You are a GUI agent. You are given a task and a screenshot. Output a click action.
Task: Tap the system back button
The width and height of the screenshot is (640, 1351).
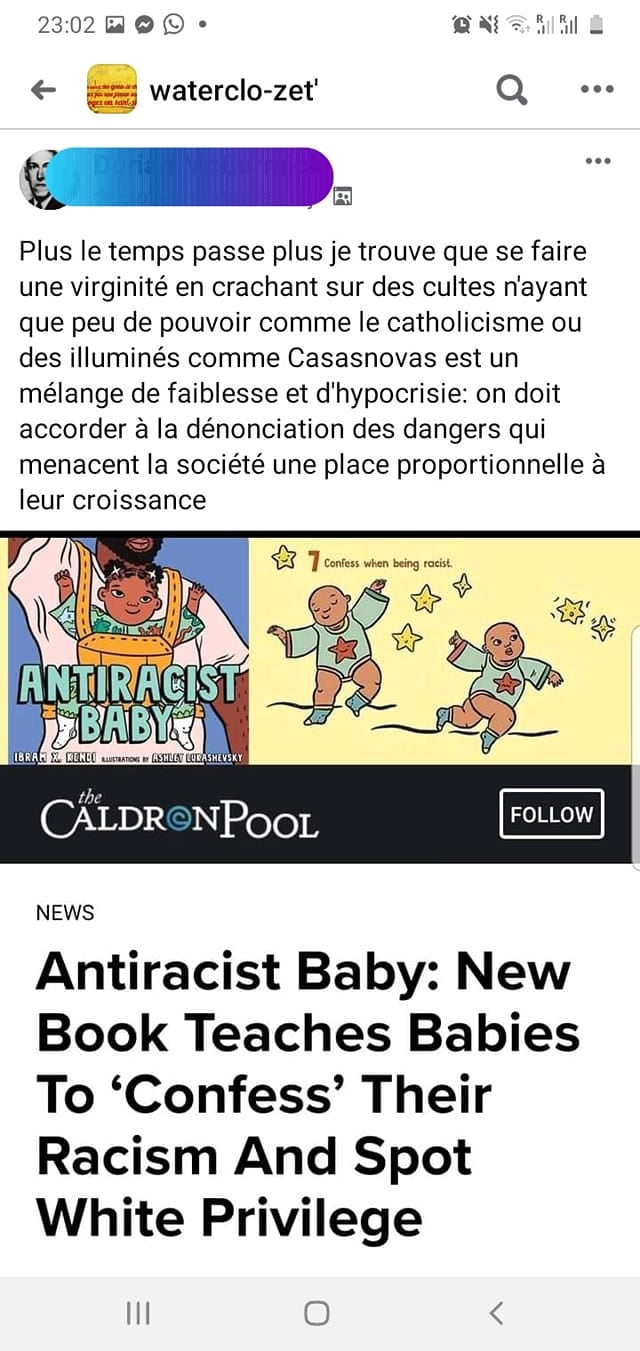pos(497,1313)
